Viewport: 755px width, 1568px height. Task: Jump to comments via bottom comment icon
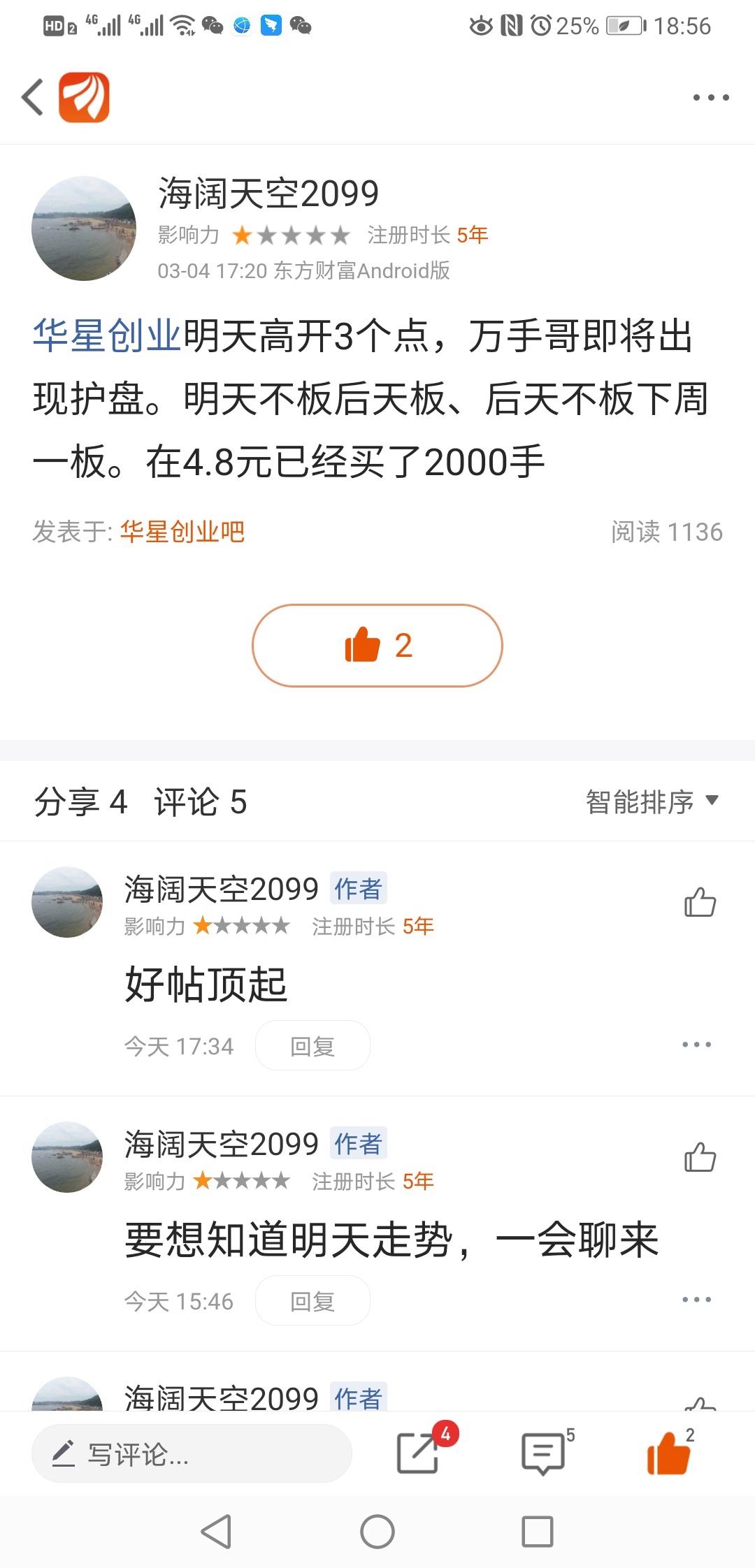pos(544,1453)
